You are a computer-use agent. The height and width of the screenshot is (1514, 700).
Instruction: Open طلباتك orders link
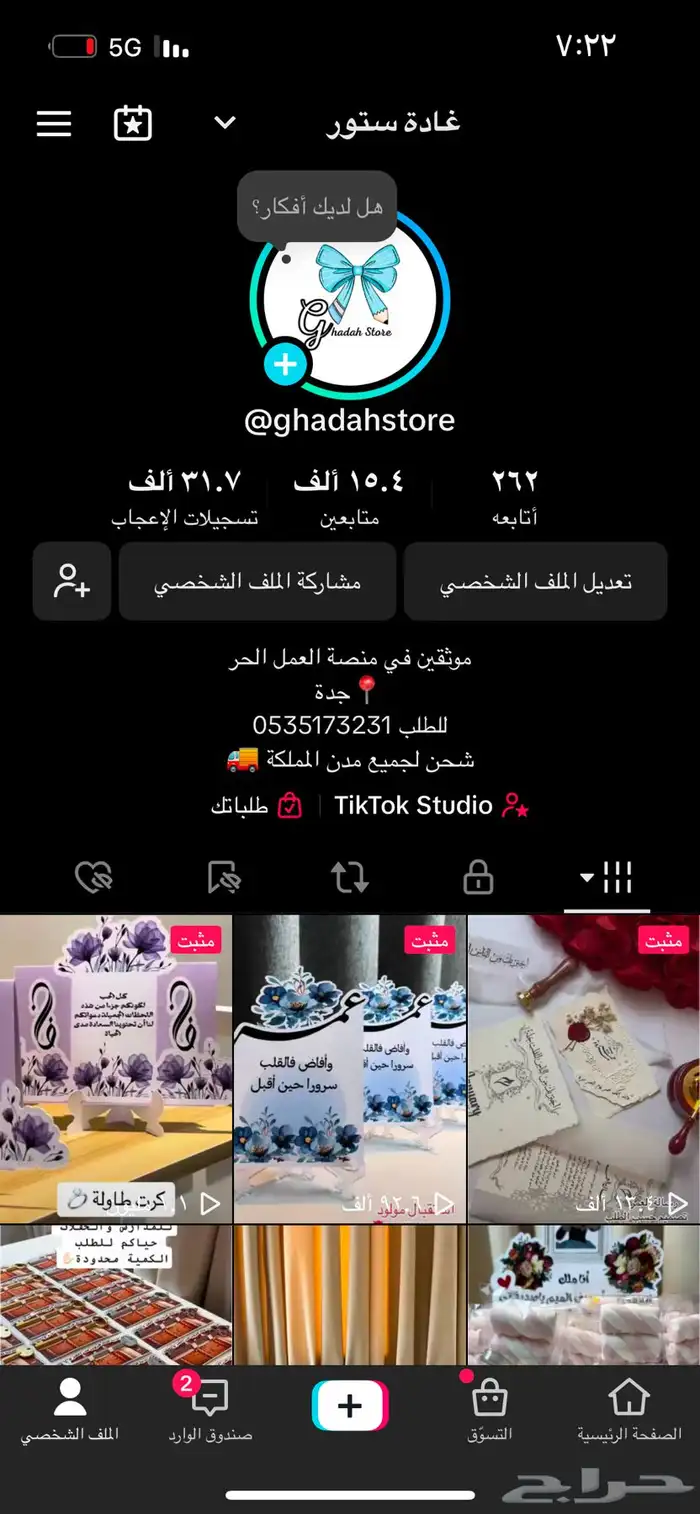(256, 805)
